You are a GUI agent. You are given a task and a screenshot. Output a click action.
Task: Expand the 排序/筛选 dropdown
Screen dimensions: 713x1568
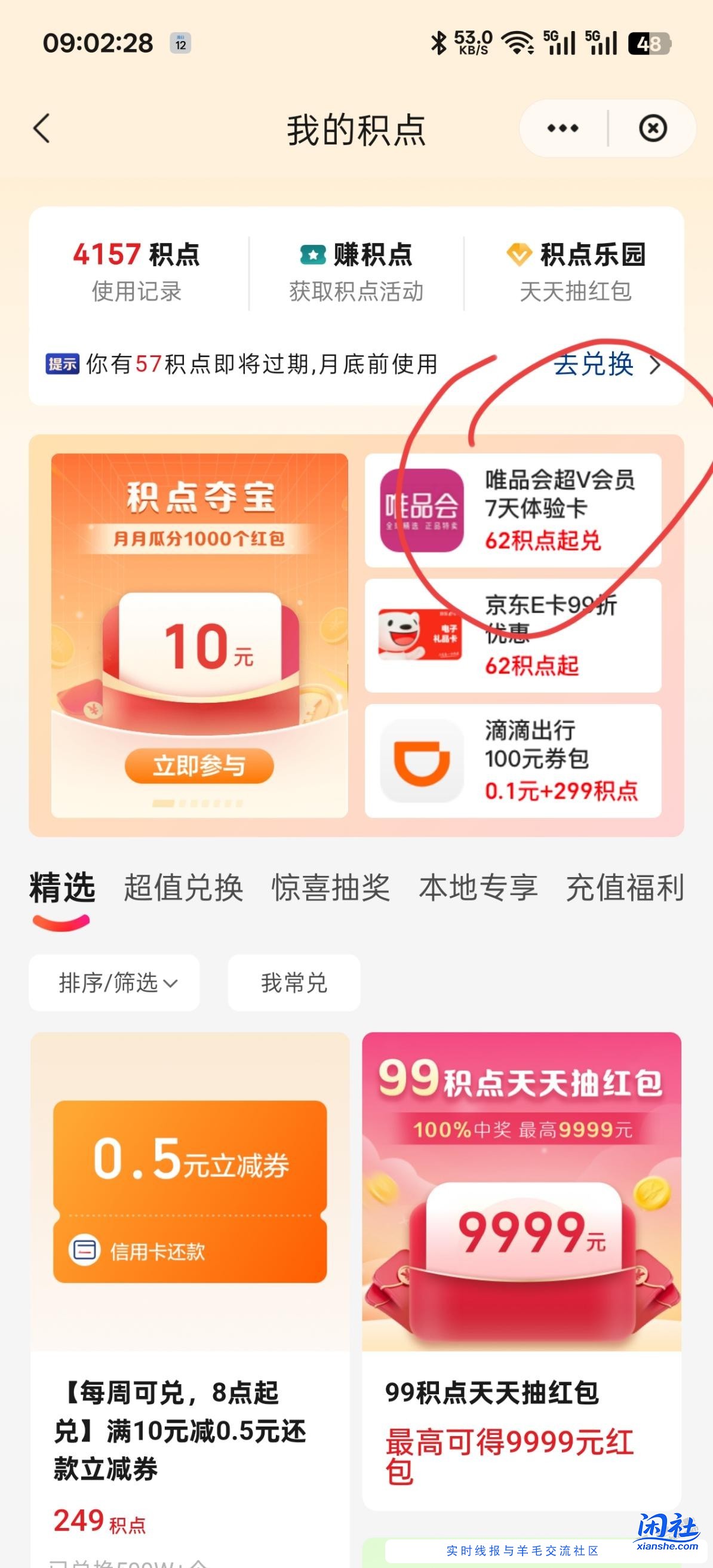coord(115,982)
